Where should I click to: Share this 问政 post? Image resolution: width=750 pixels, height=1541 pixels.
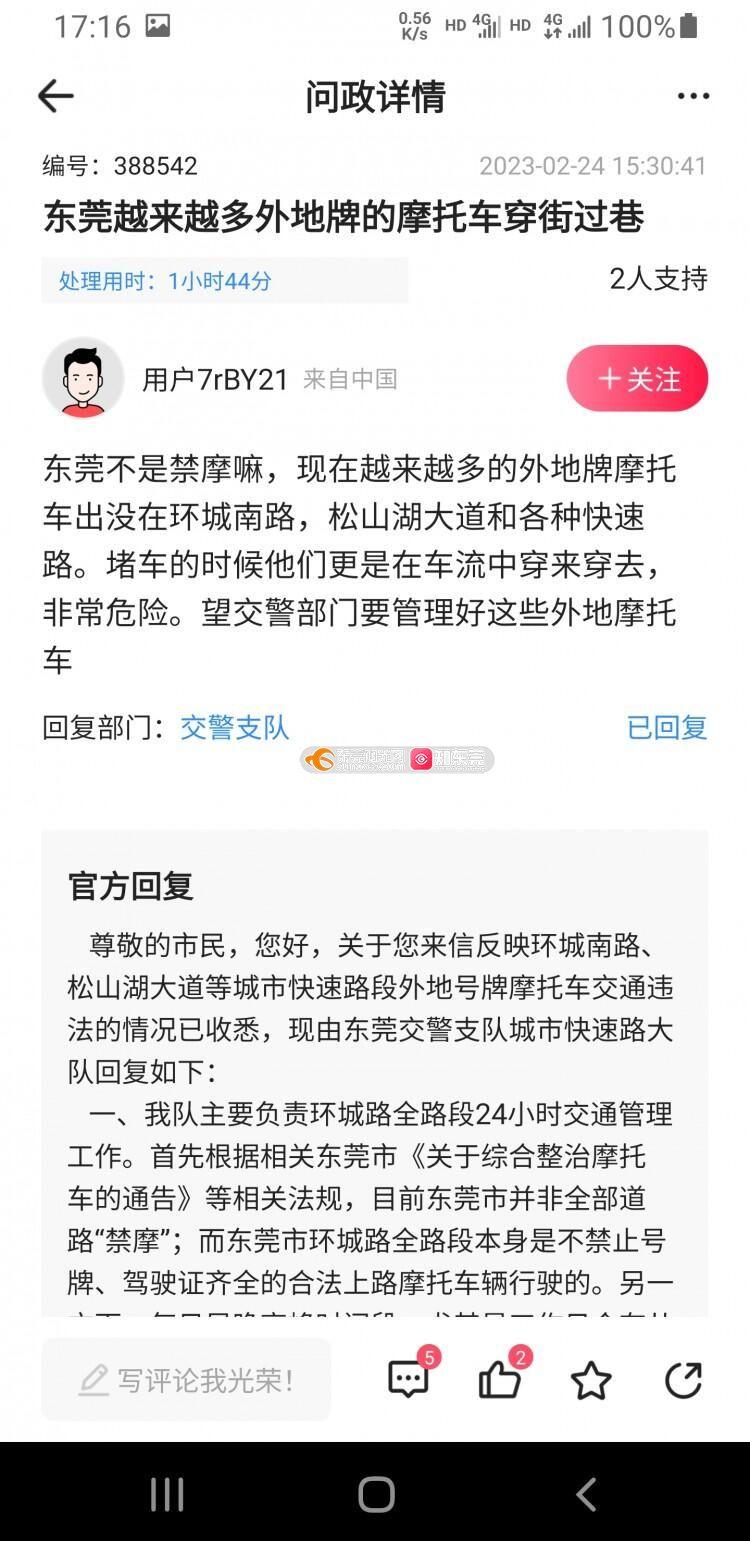(x=683, y=1380)
